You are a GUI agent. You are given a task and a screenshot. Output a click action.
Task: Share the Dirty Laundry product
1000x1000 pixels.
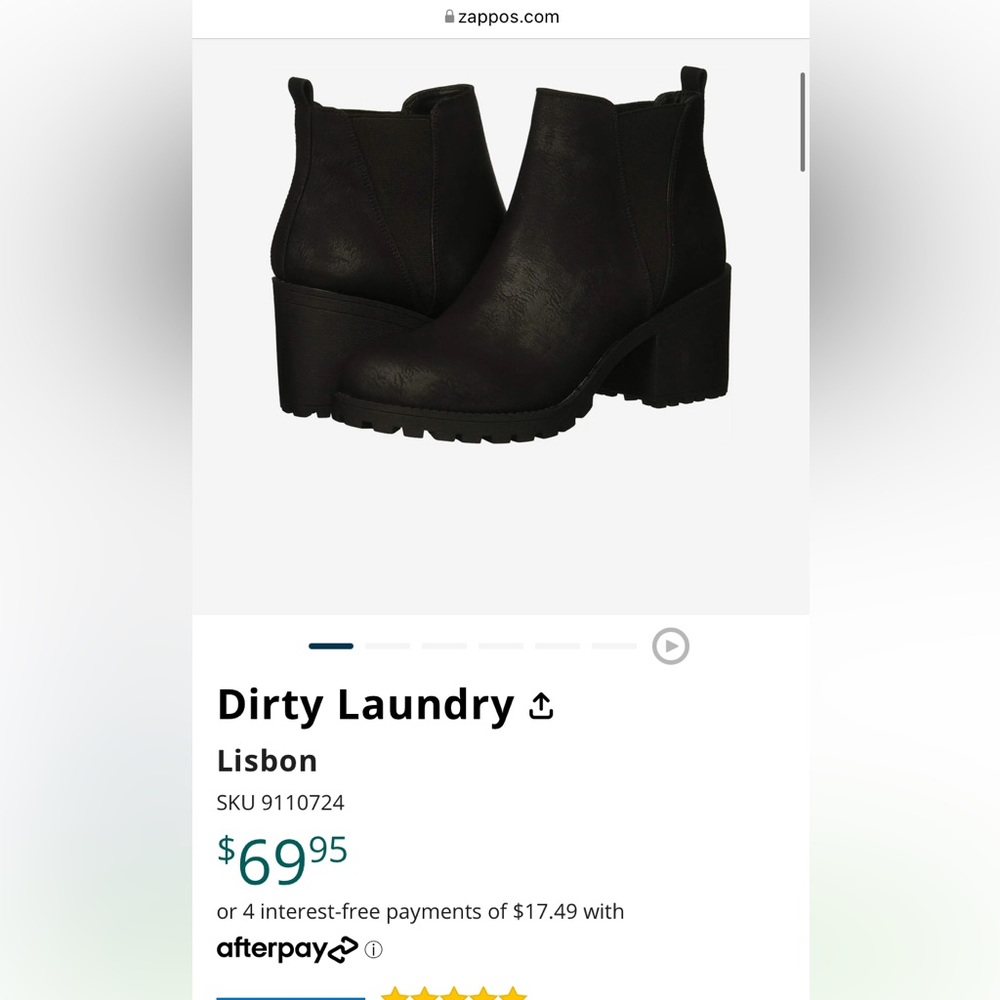(540, 707)
